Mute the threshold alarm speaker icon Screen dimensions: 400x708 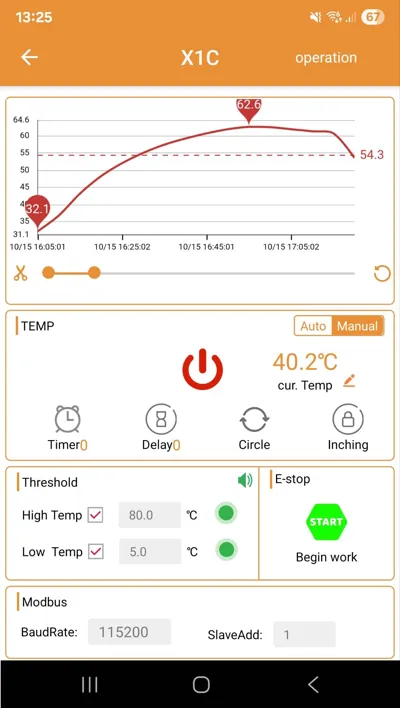point(245,480)
